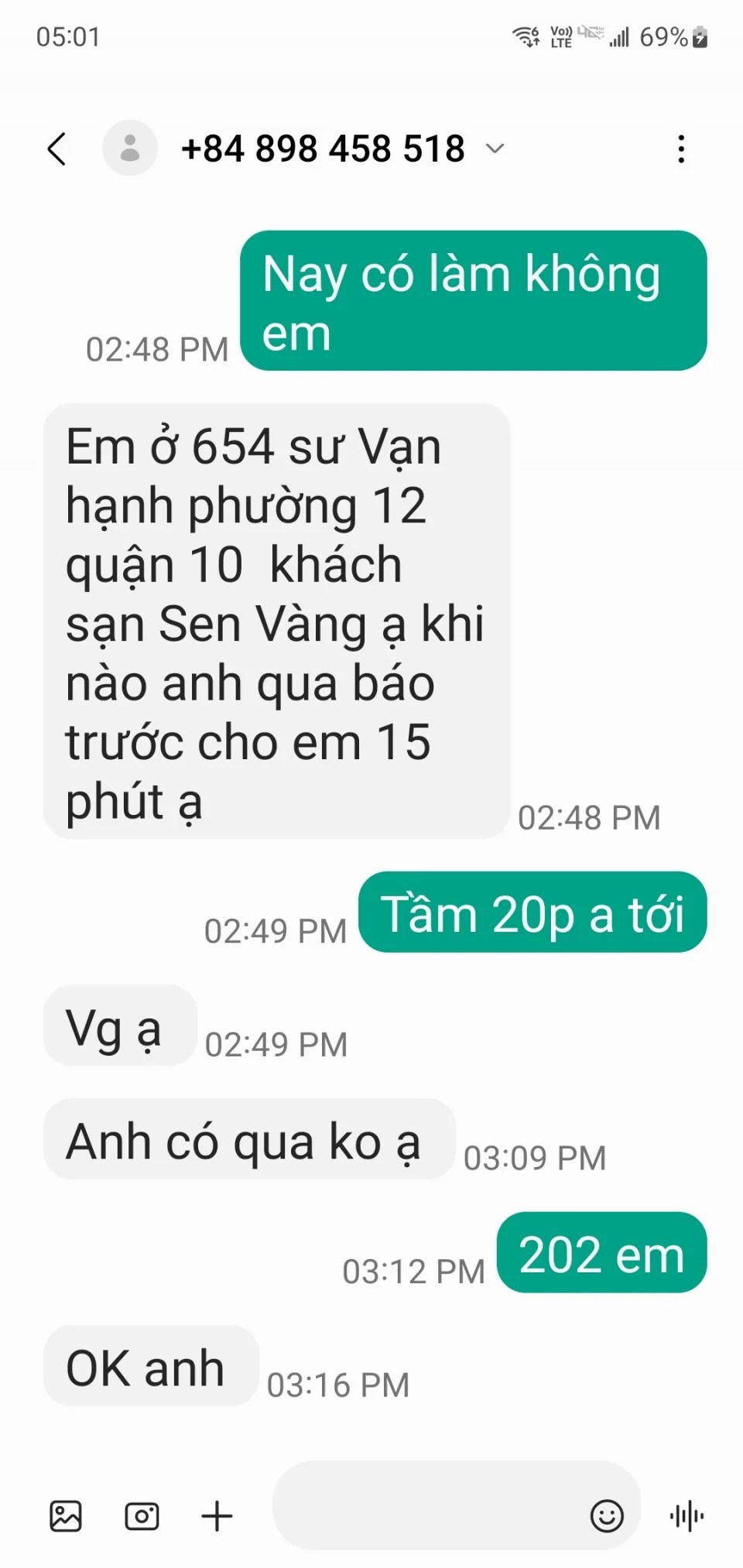743x1568 pixels.
Task: Open the contact avatar for +84 898 458 518
Action: point(130,148)
